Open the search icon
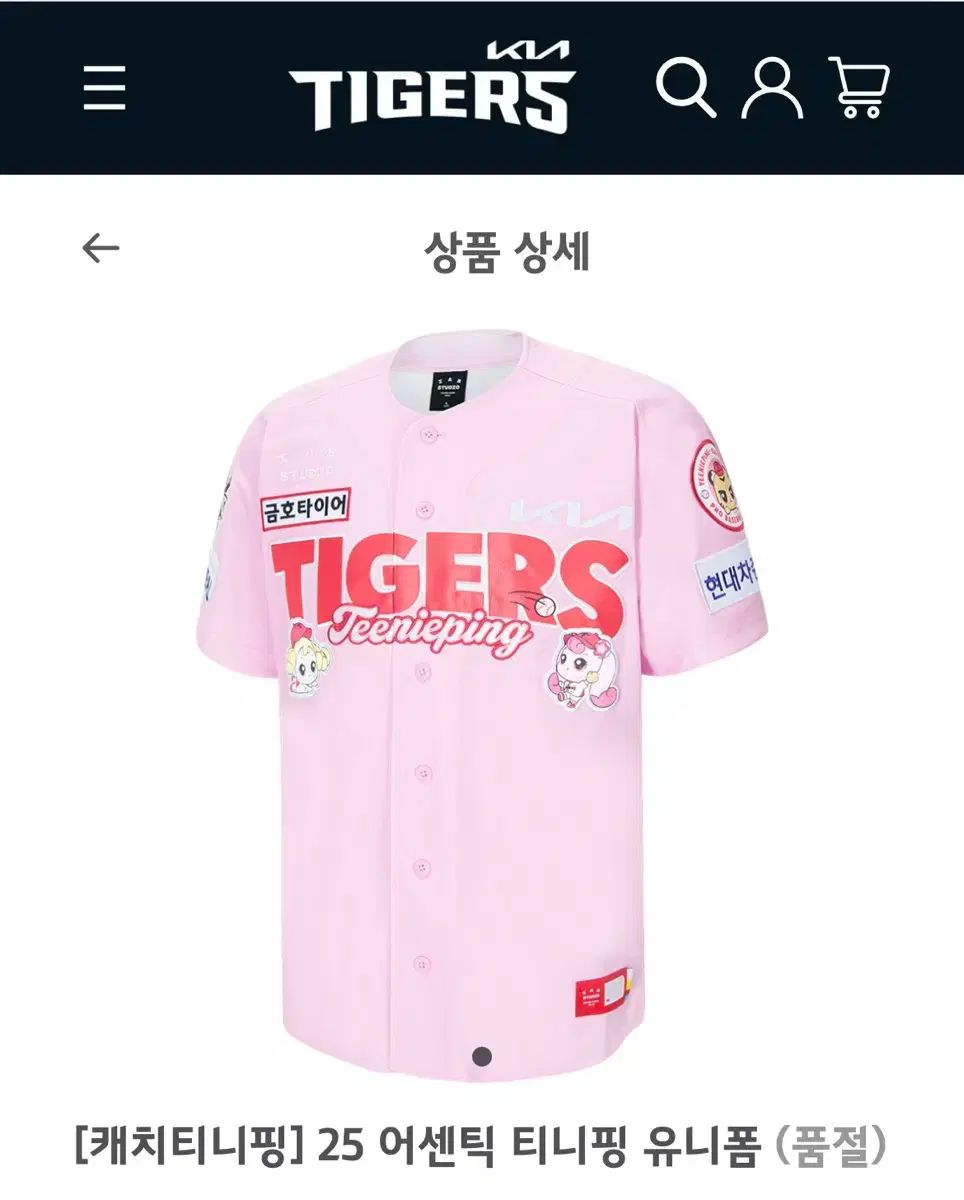 tap(685, 88)
